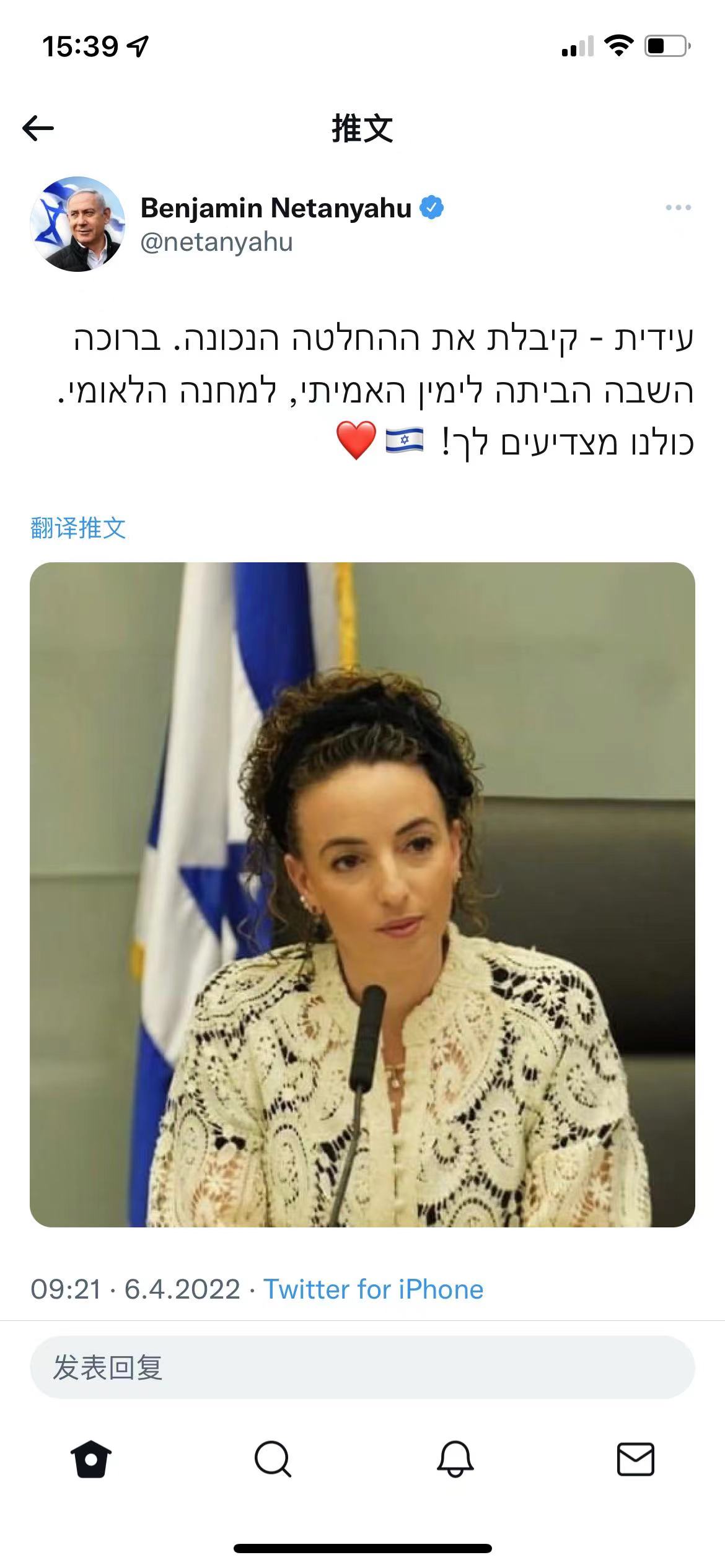
Task: Open the Benjamin Netanyahu account name
Action: tap(276, 208)
